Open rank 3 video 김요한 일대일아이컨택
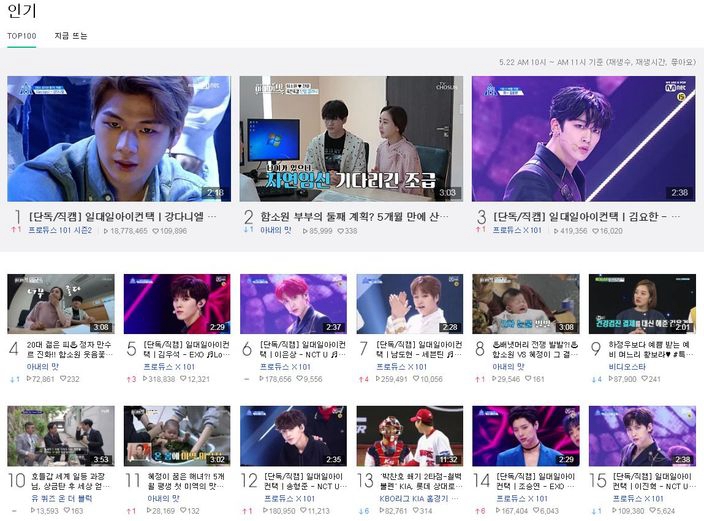Screen dimensions: 704x521 [x=583, y=139]
